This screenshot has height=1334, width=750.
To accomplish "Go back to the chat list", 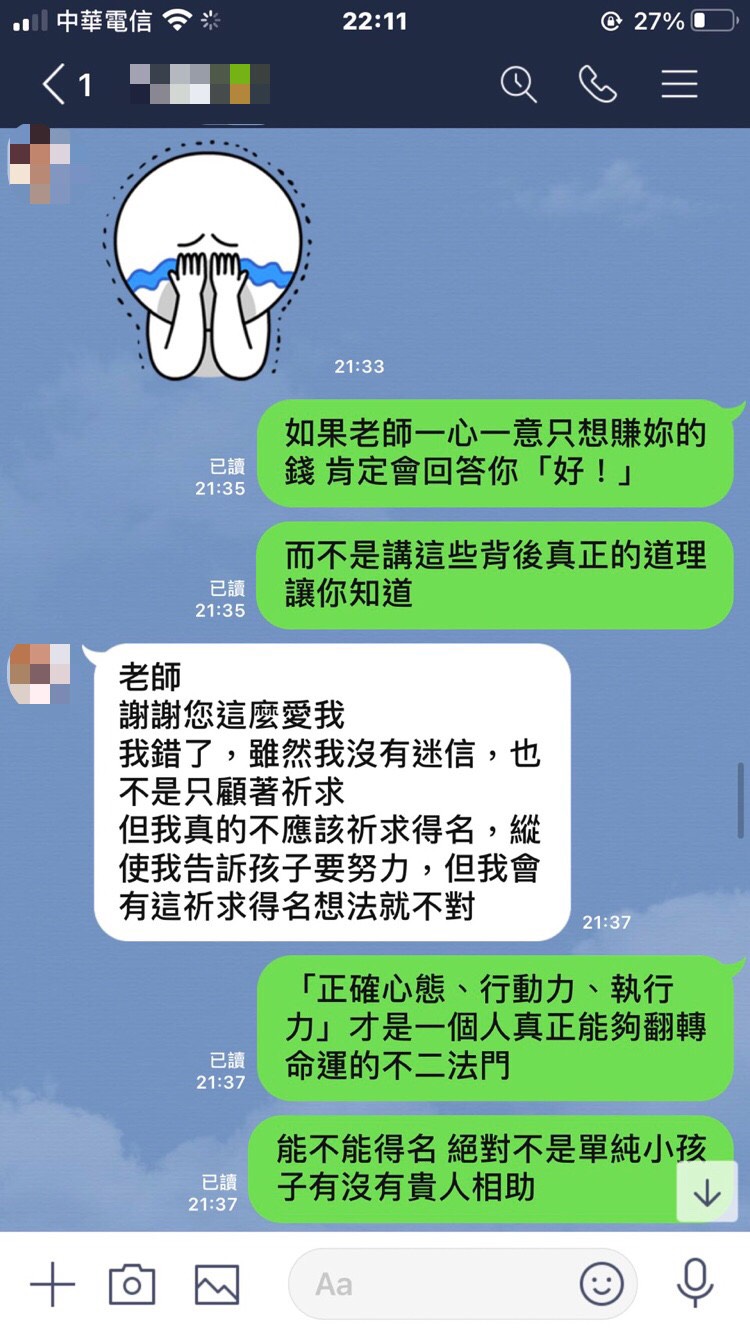I will [x=56, y=85].
